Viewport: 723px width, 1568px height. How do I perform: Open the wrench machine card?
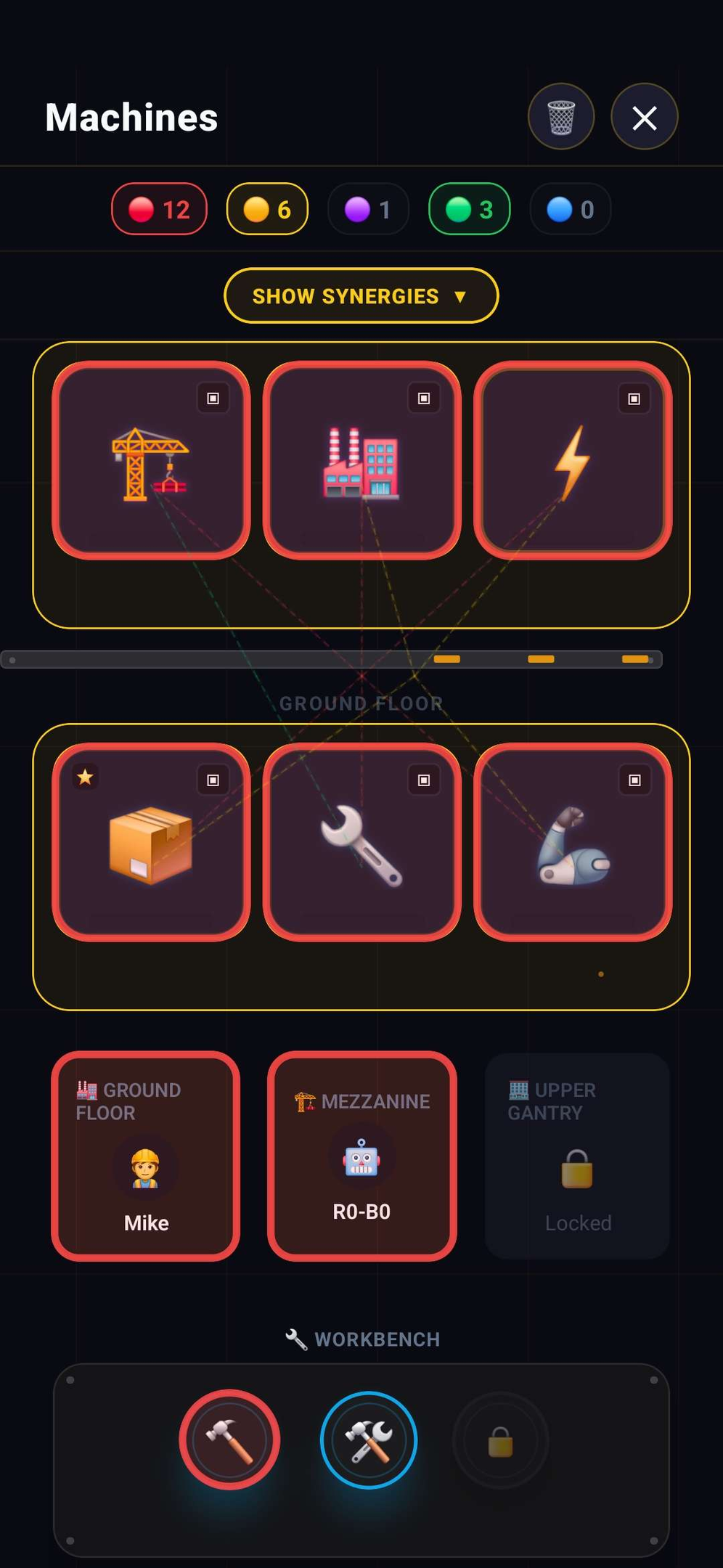click(x=361, y=842)
